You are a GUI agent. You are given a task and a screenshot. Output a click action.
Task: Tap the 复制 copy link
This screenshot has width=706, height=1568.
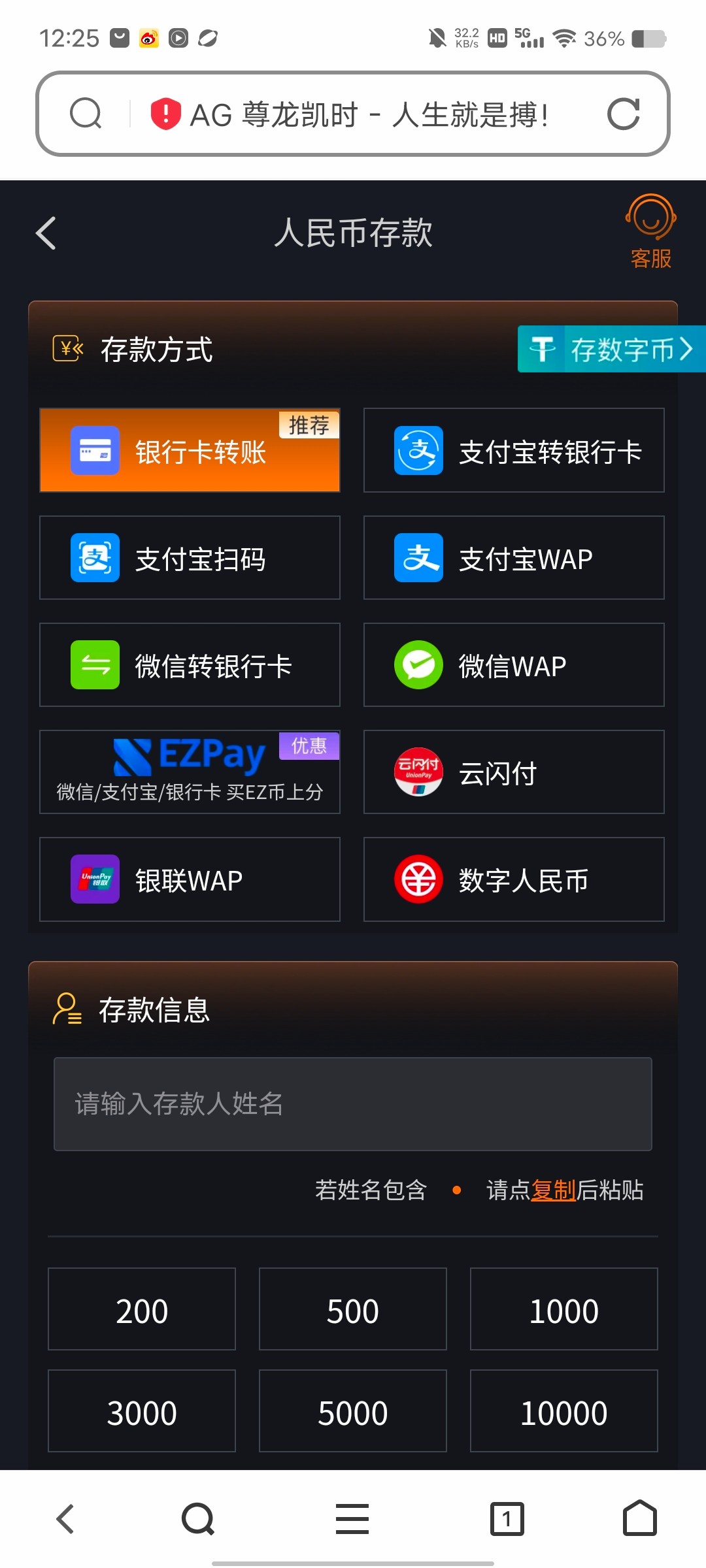click(553, 1190)
